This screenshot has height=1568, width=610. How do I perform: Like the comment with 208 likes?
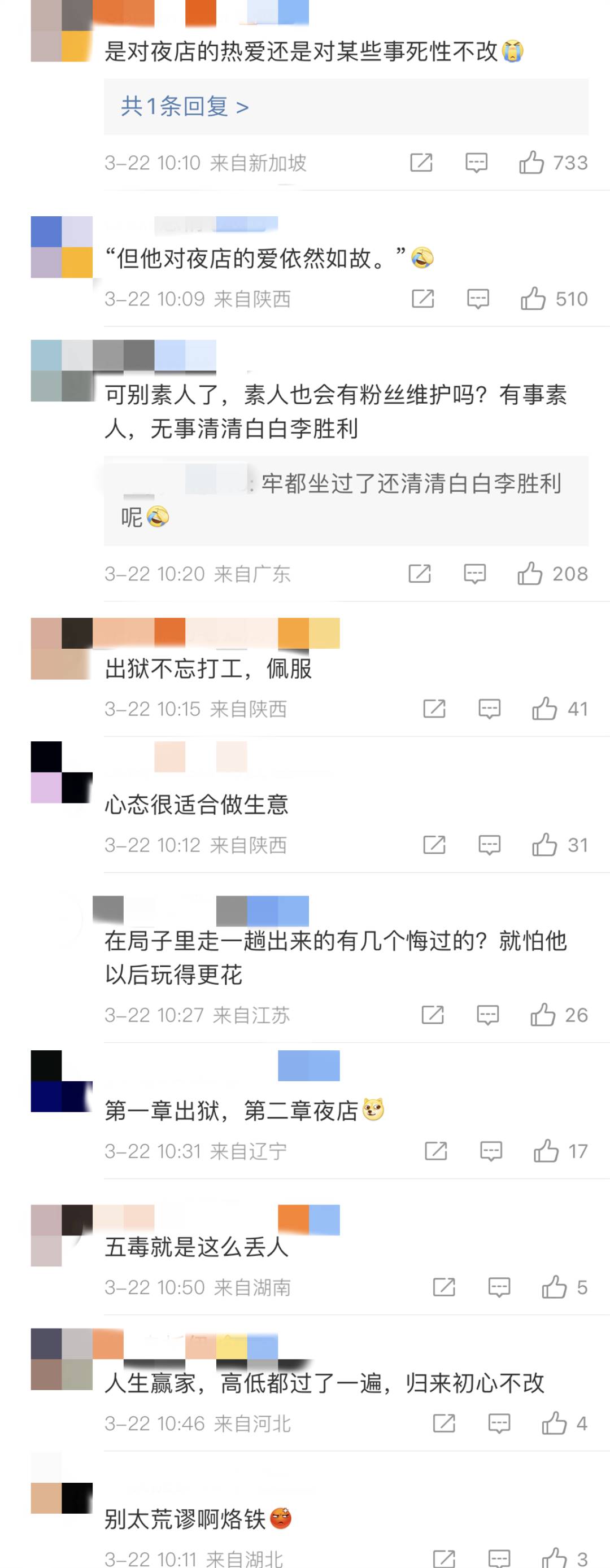click(x=530, y=574)
